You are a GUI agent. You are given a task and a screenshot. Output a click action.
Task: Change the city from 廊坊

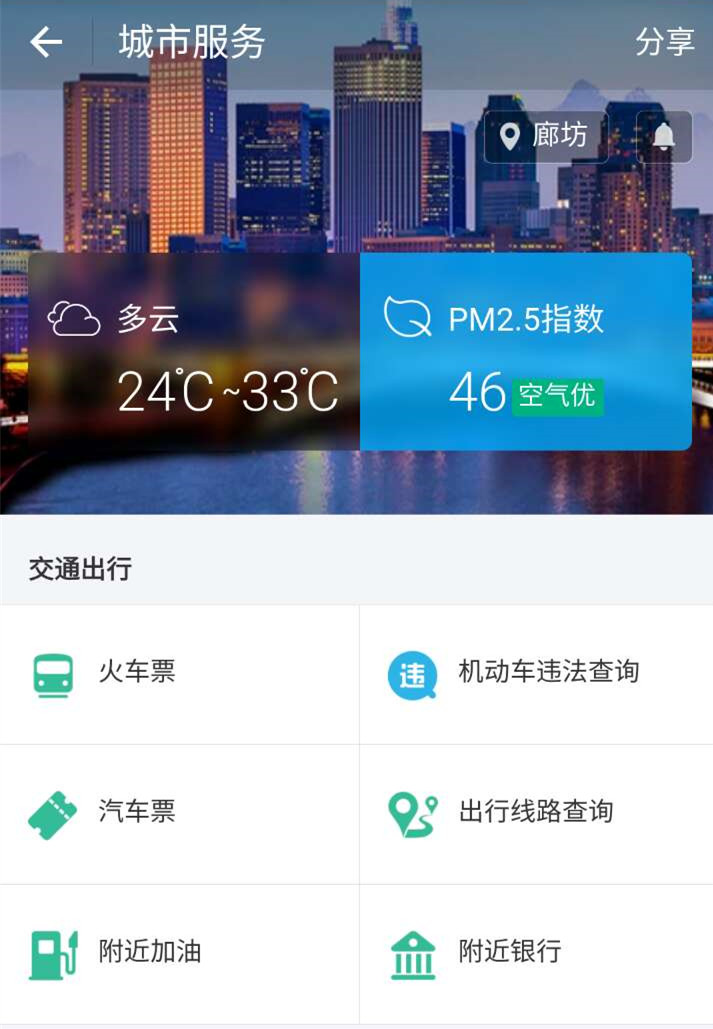pyautogui.click(x=546, y=137)
